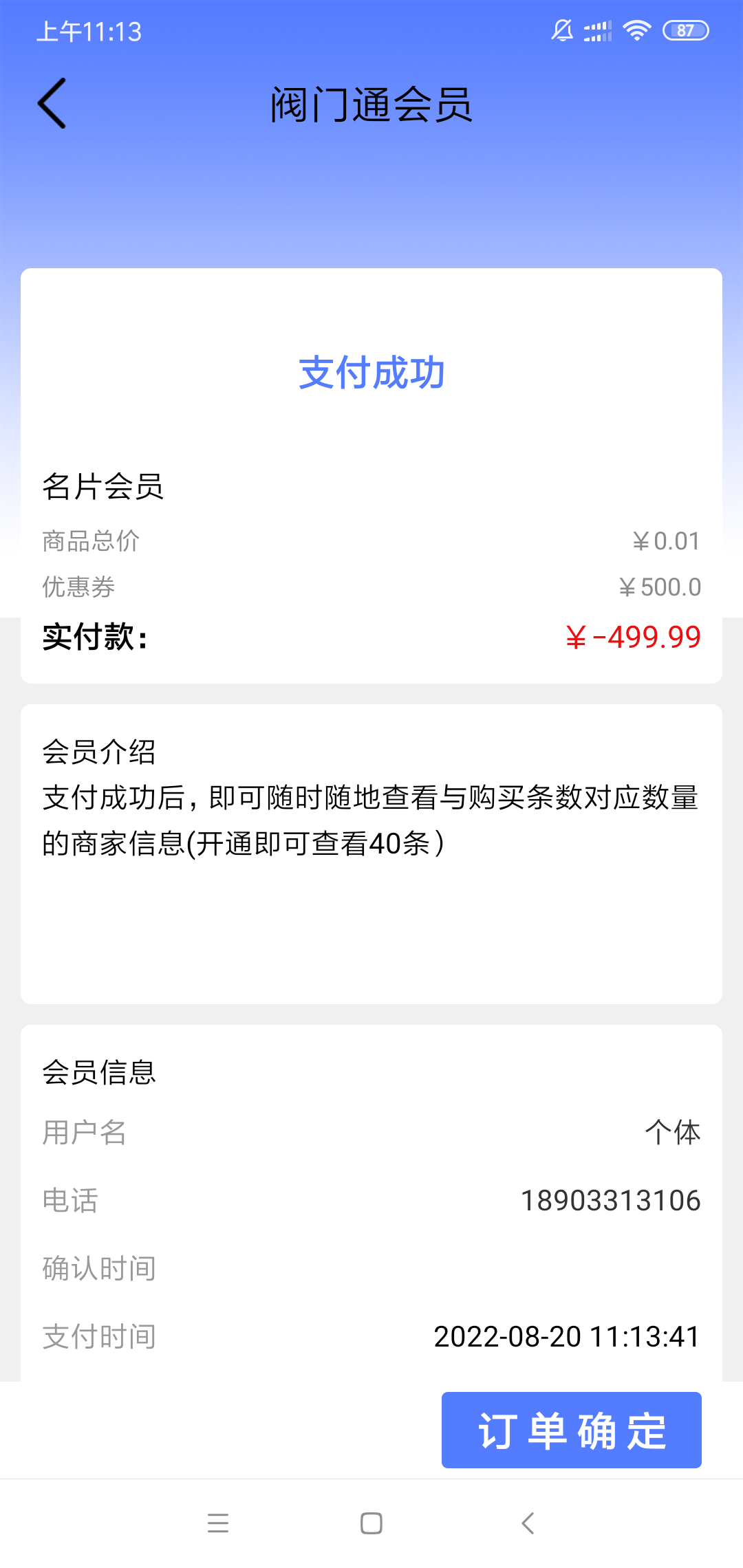Tap the system back navigation arrow

pos(528,1523)
